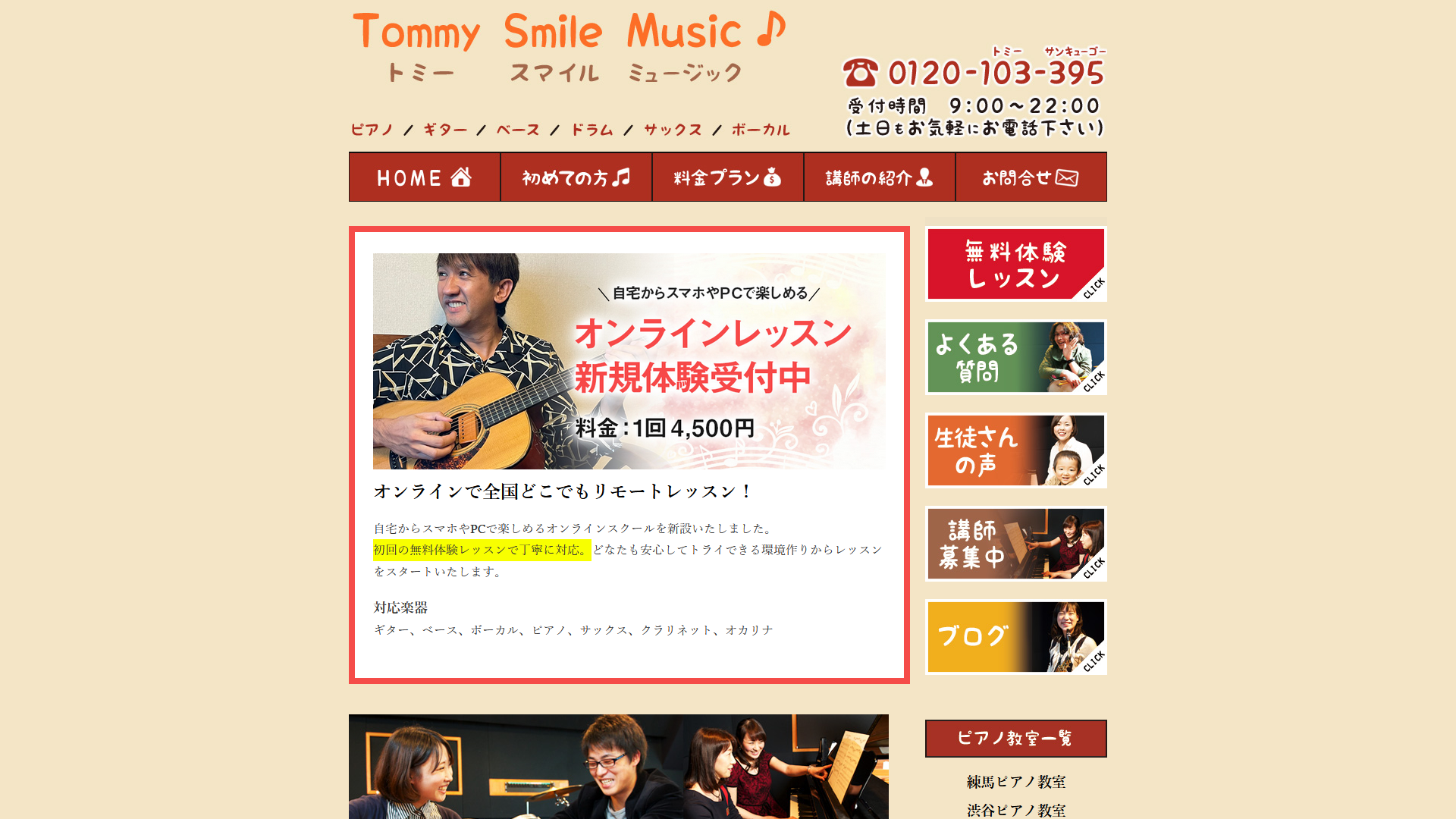Tap the Tommy Smile Music site logo
The width and height of the screenshot is (1456, 819).
569,47
